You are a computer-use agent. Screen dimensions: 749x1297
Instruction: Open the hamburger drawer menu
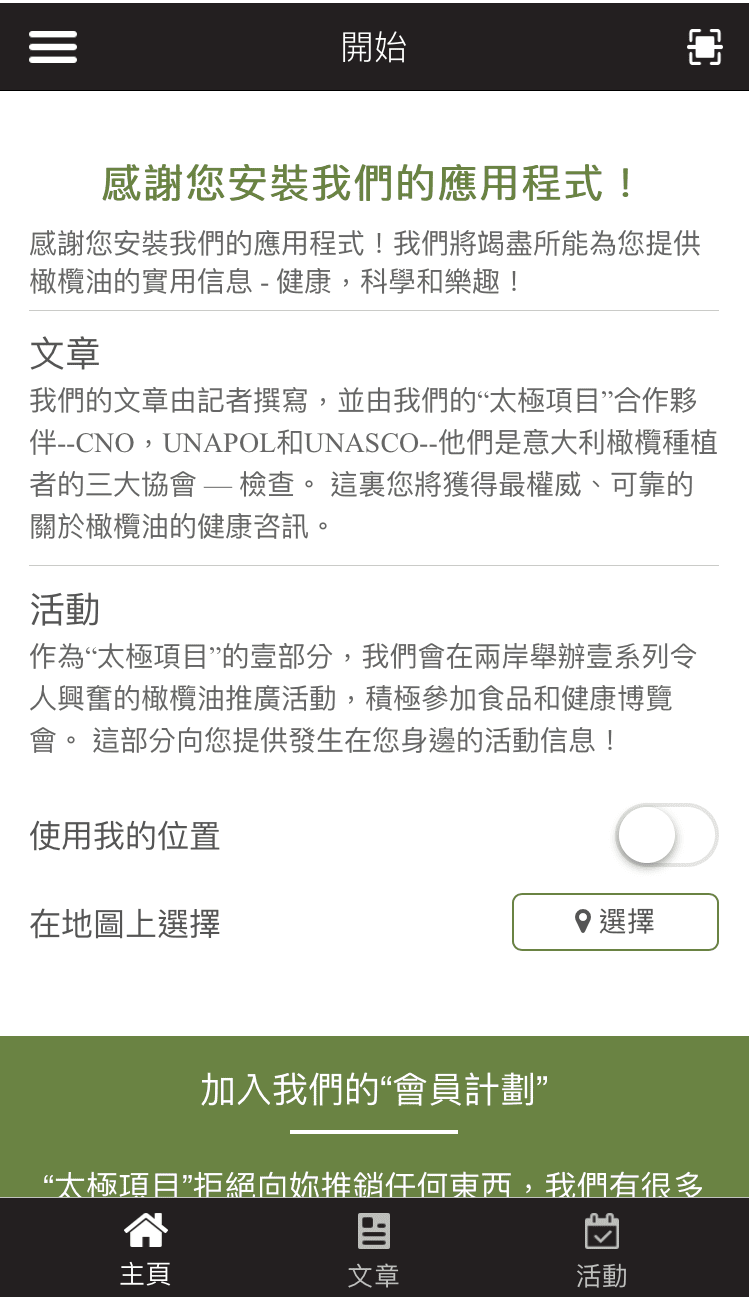pyautogui.click(x=53, y=47)
